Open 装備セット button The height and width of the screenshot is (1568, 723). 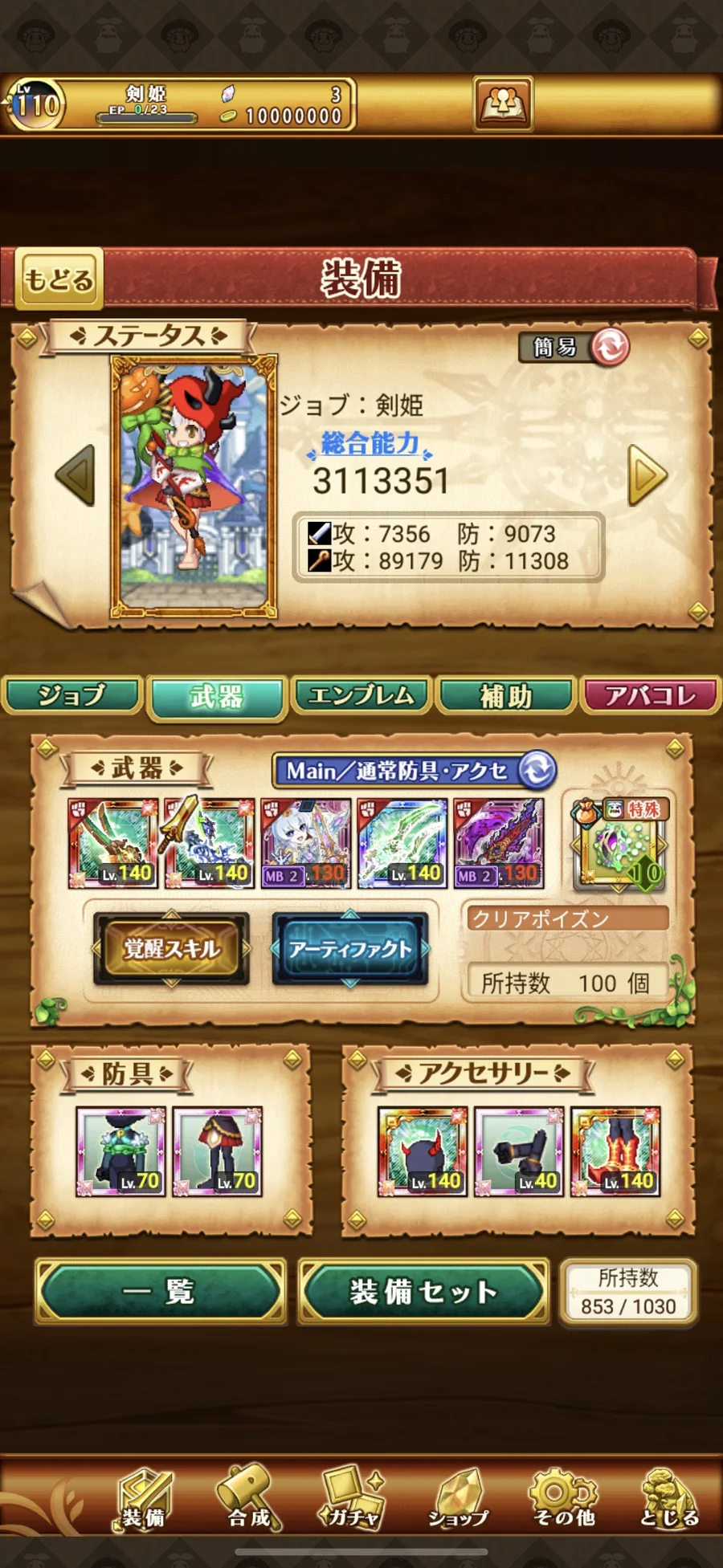(x=423, y=1292)
